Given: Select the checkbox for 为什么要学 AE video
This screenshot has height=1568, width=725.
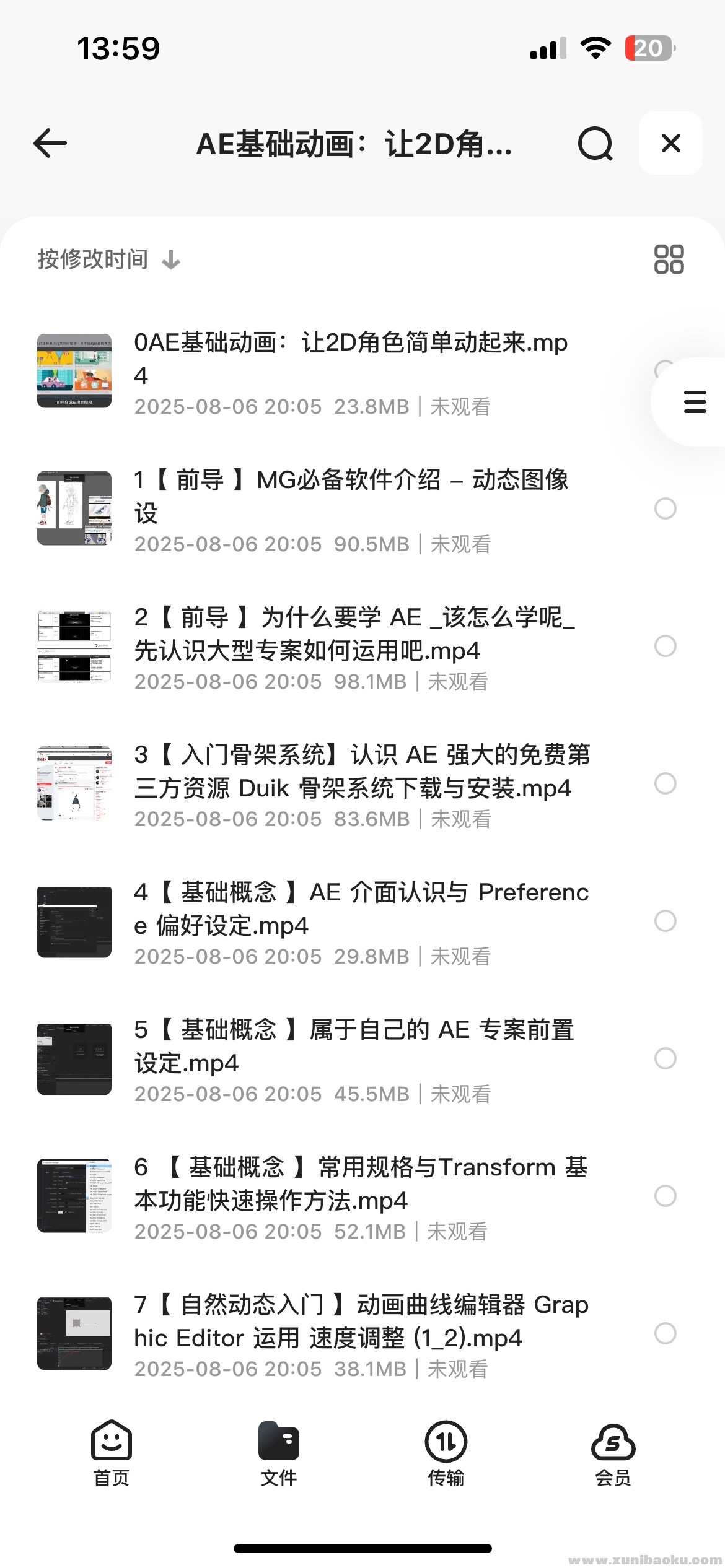Looking at the screenshot, I should pyautogui.click(x=665, y=646).
